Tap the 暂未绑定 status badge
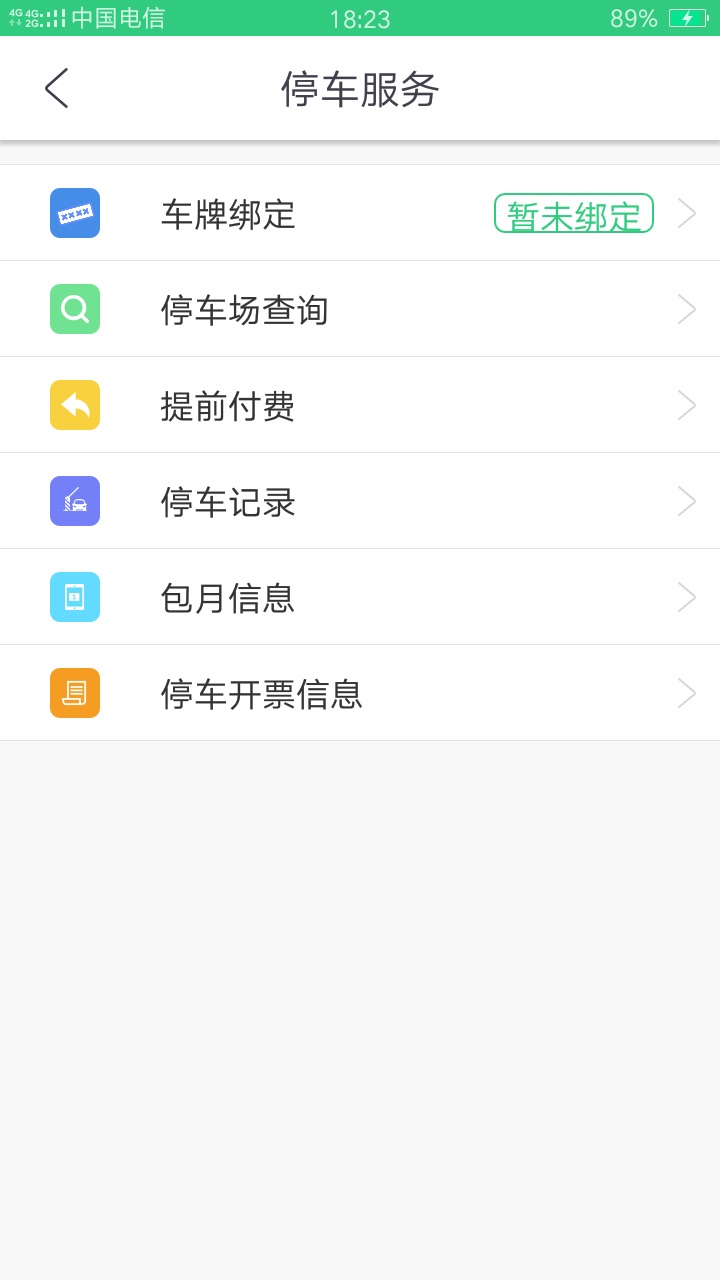The width and height of the screenshot is (720, 1280). pos(573,213)
